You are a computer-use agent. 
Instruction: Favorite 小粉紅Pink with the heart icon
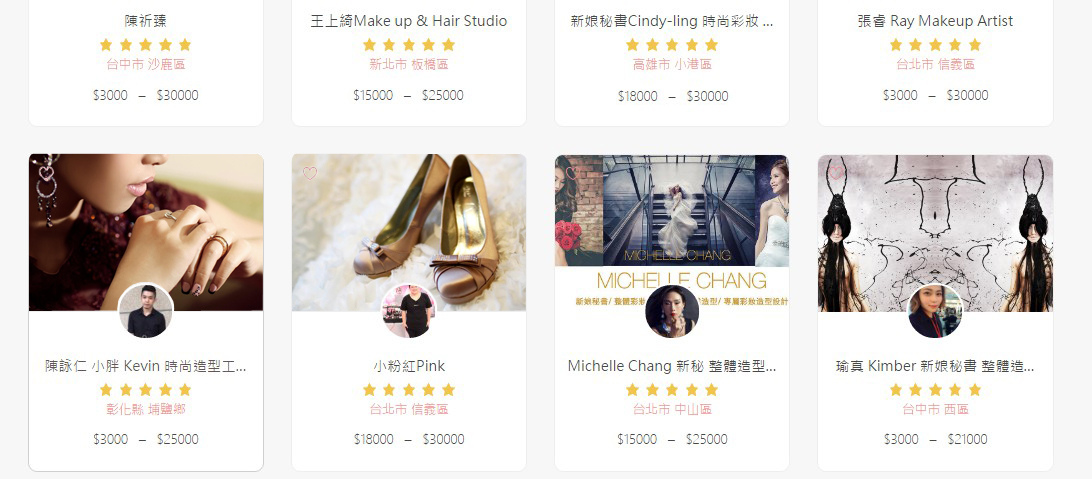click(x=310, y=173)
